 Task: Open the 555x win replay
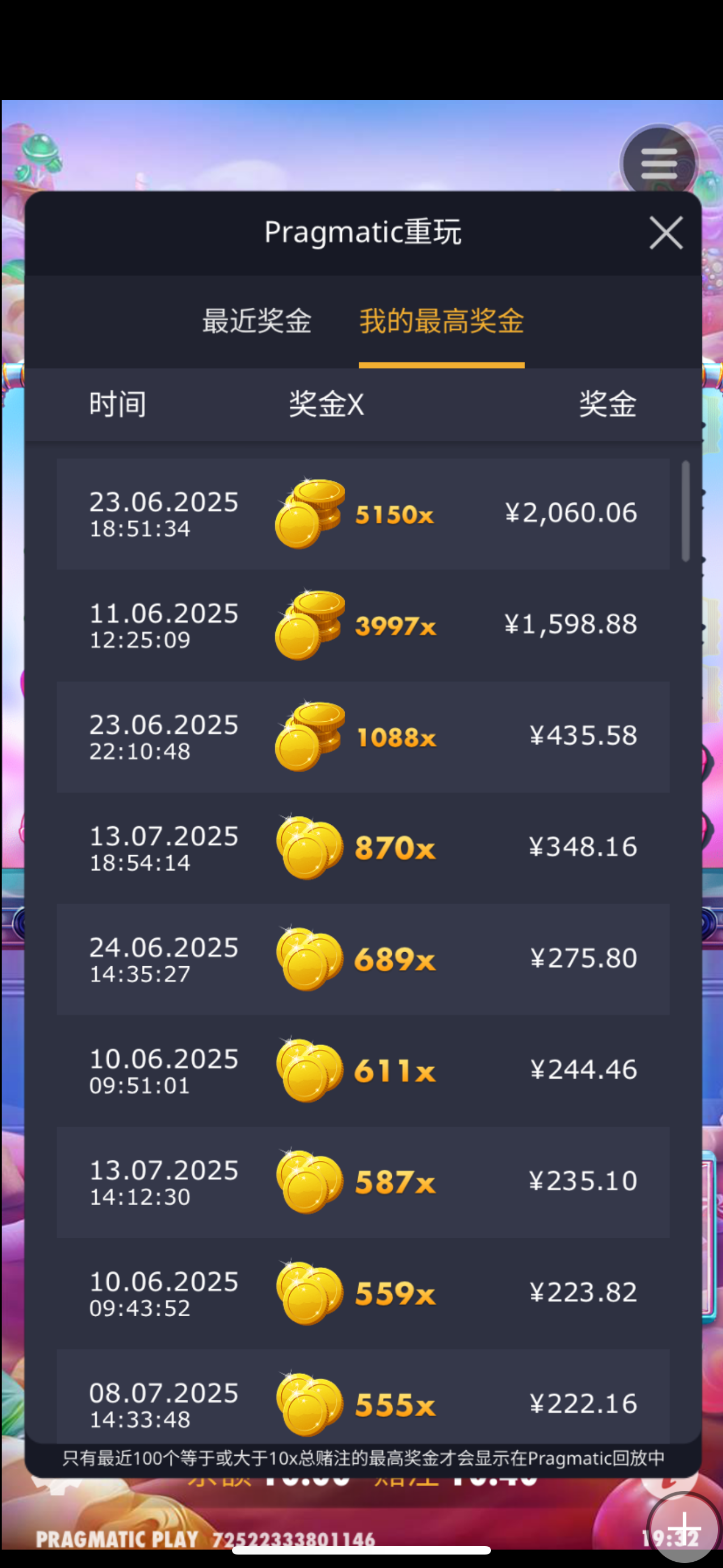[363, 1400]
